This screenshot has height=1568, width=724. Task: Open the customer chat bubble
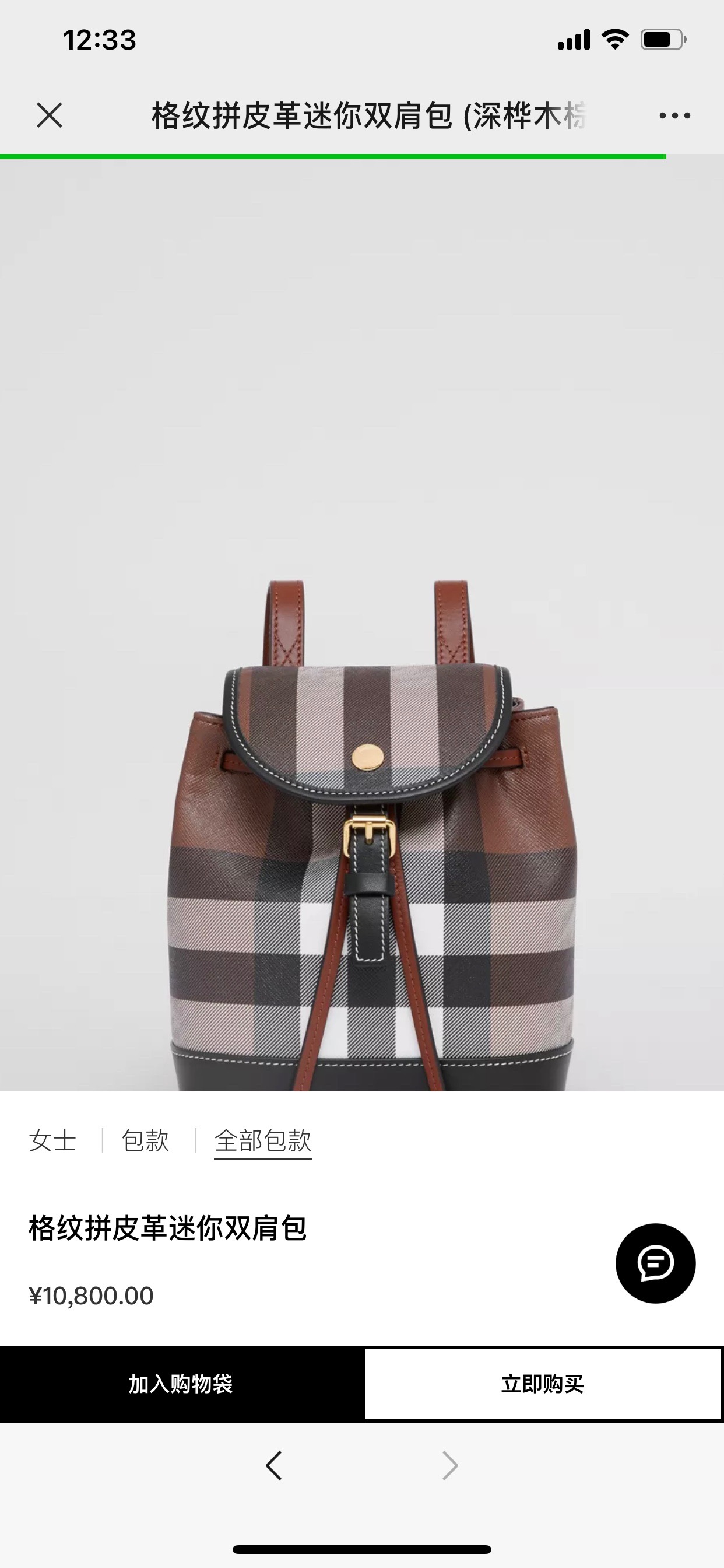coord(655,1263)
